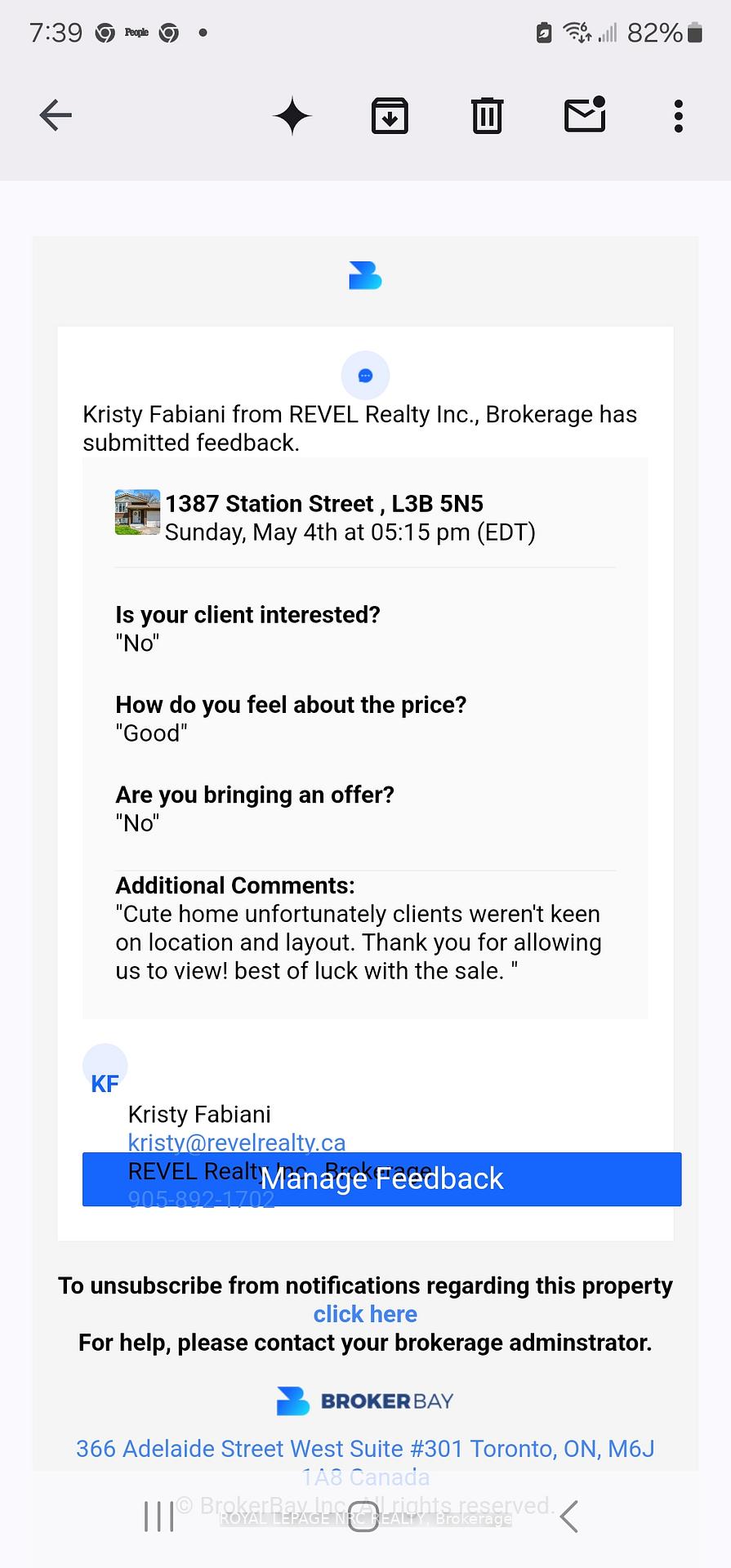Tap the Manage Feedback button
The width and height of the screenshot is (731, 1568).
381,1179
